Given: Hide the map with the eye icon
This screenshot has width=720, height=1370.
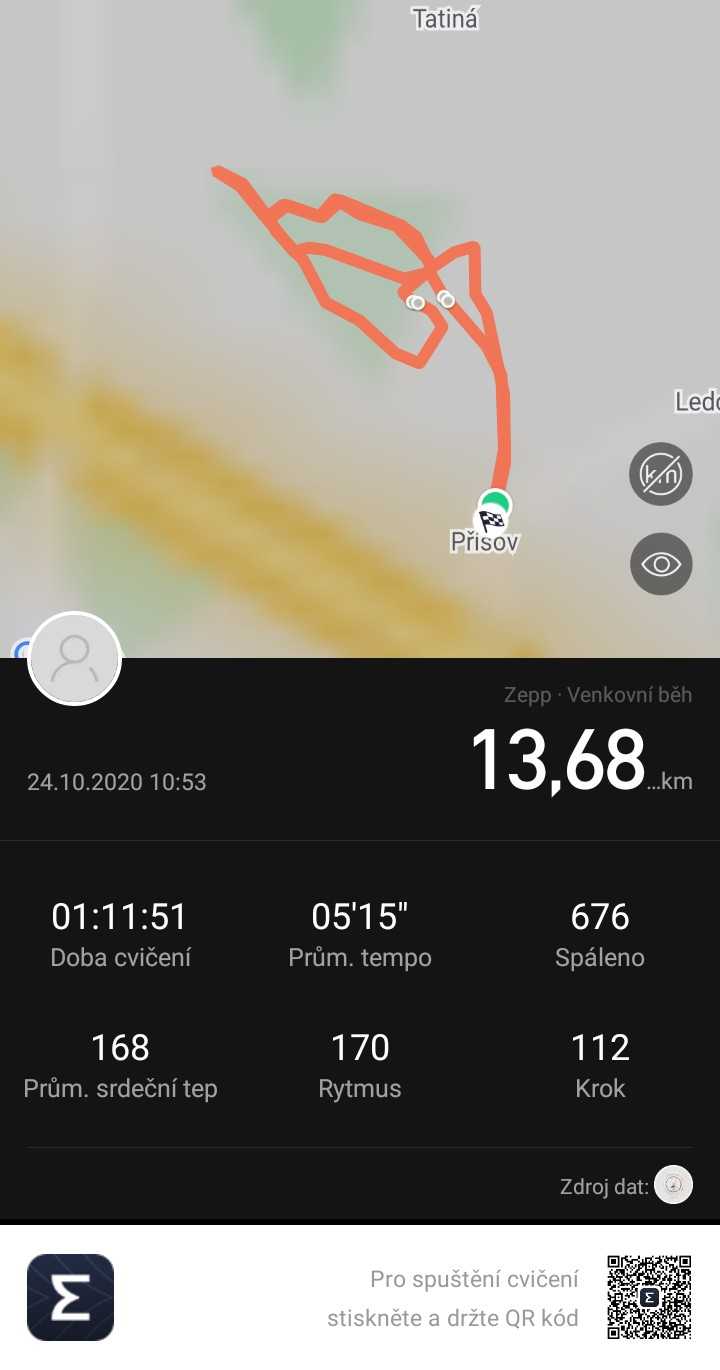Looking at the screenshot, I should click(x=661, y=564).
